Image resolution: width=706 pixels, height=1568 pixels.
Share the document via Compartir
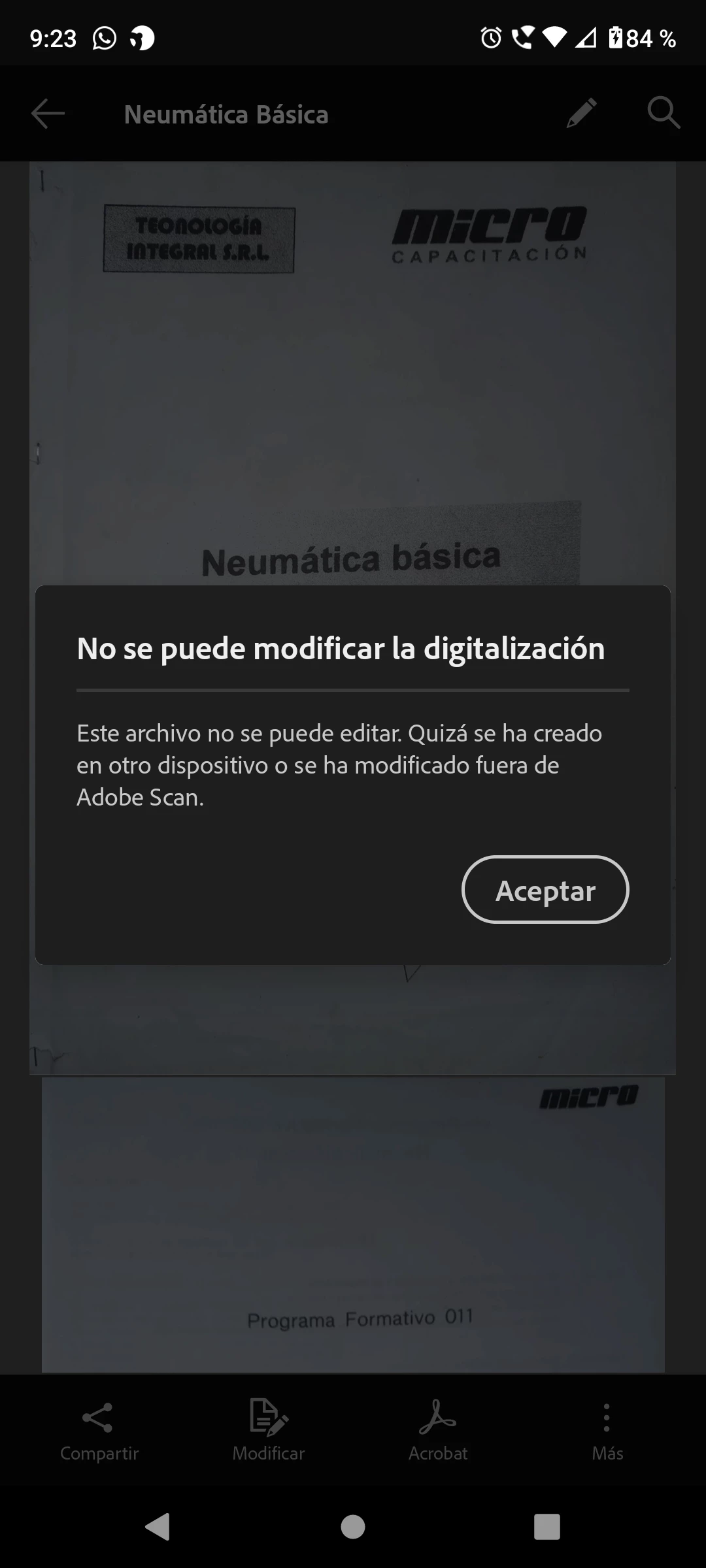pyautogui.click(x=99, y=1431)
